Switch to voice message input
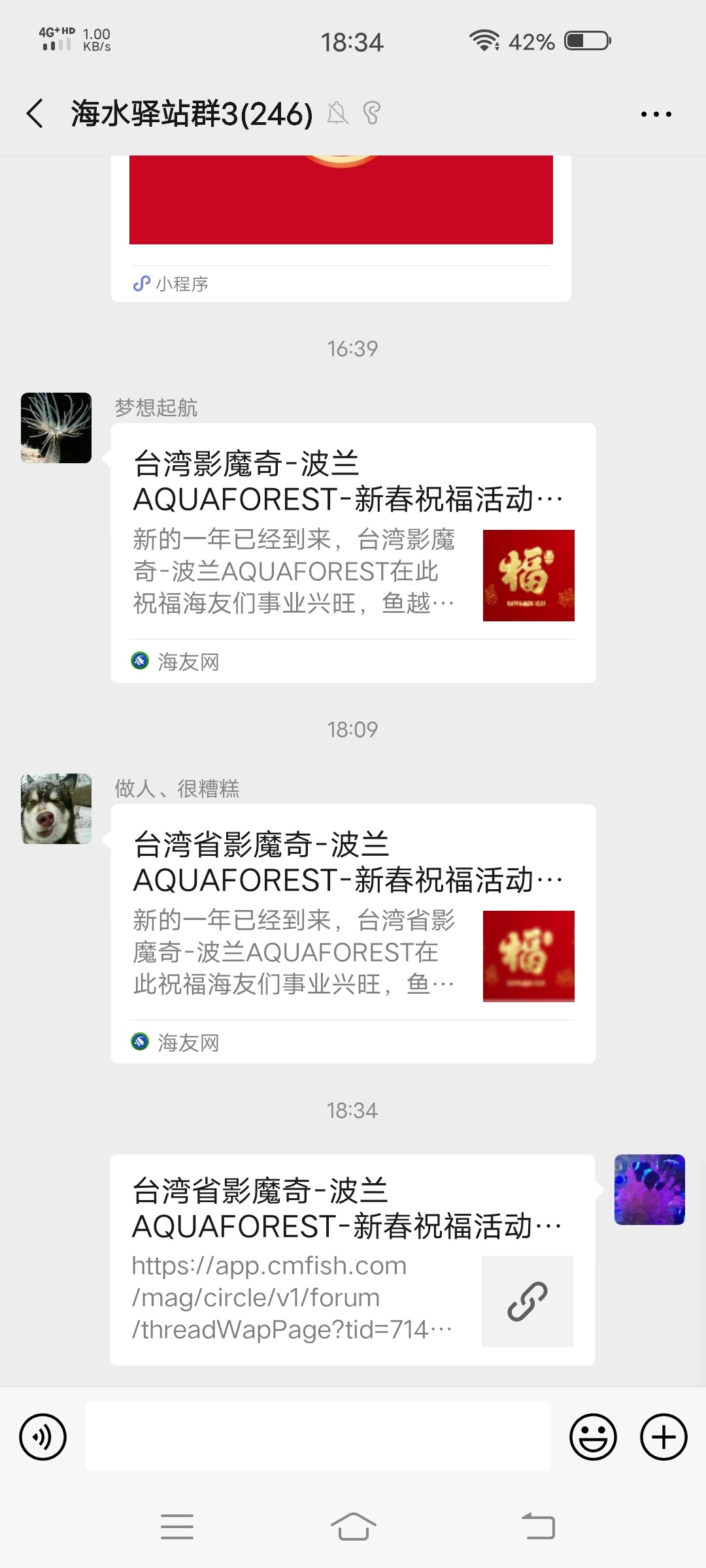 tap(43, 1437)
